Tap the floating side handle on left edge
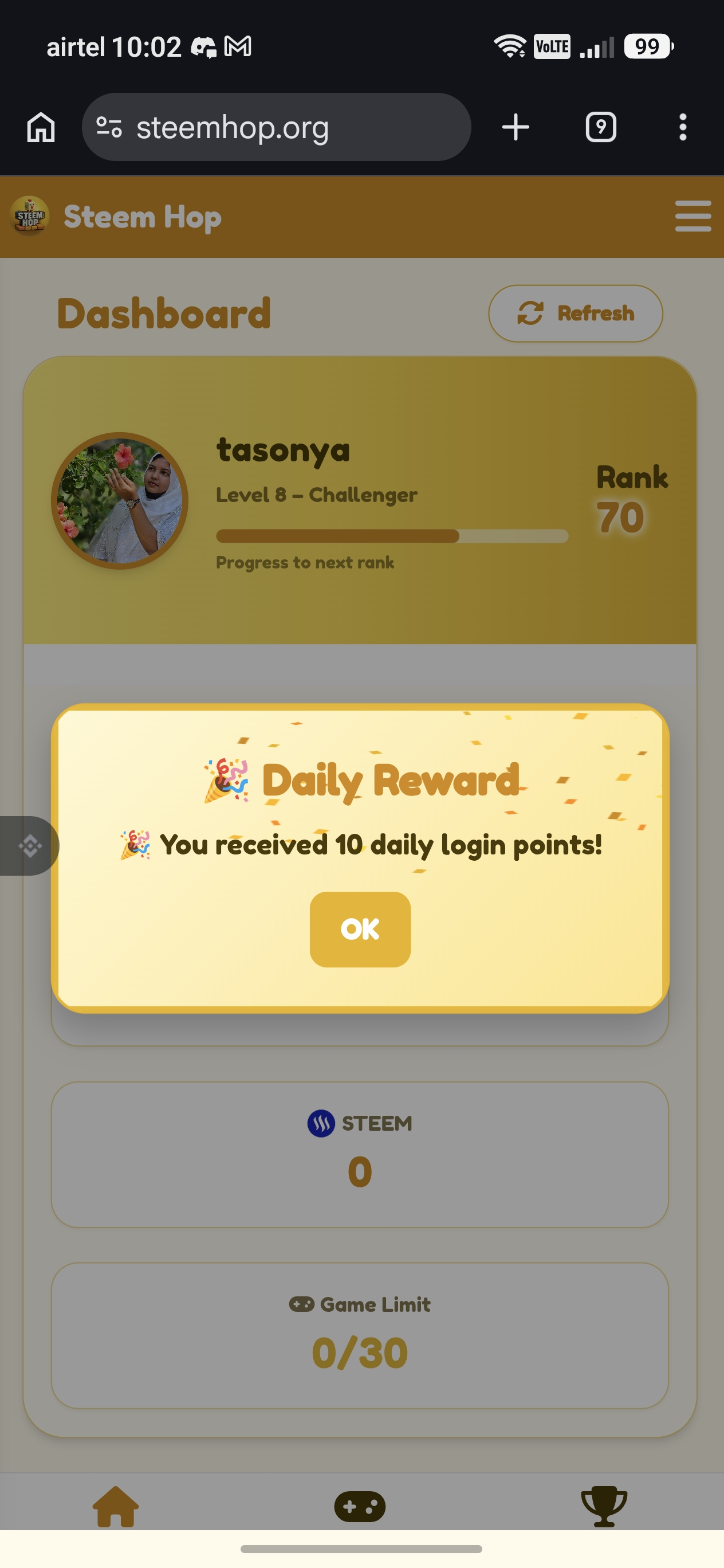Screen dimensions: 724x1568 point(29,845)
